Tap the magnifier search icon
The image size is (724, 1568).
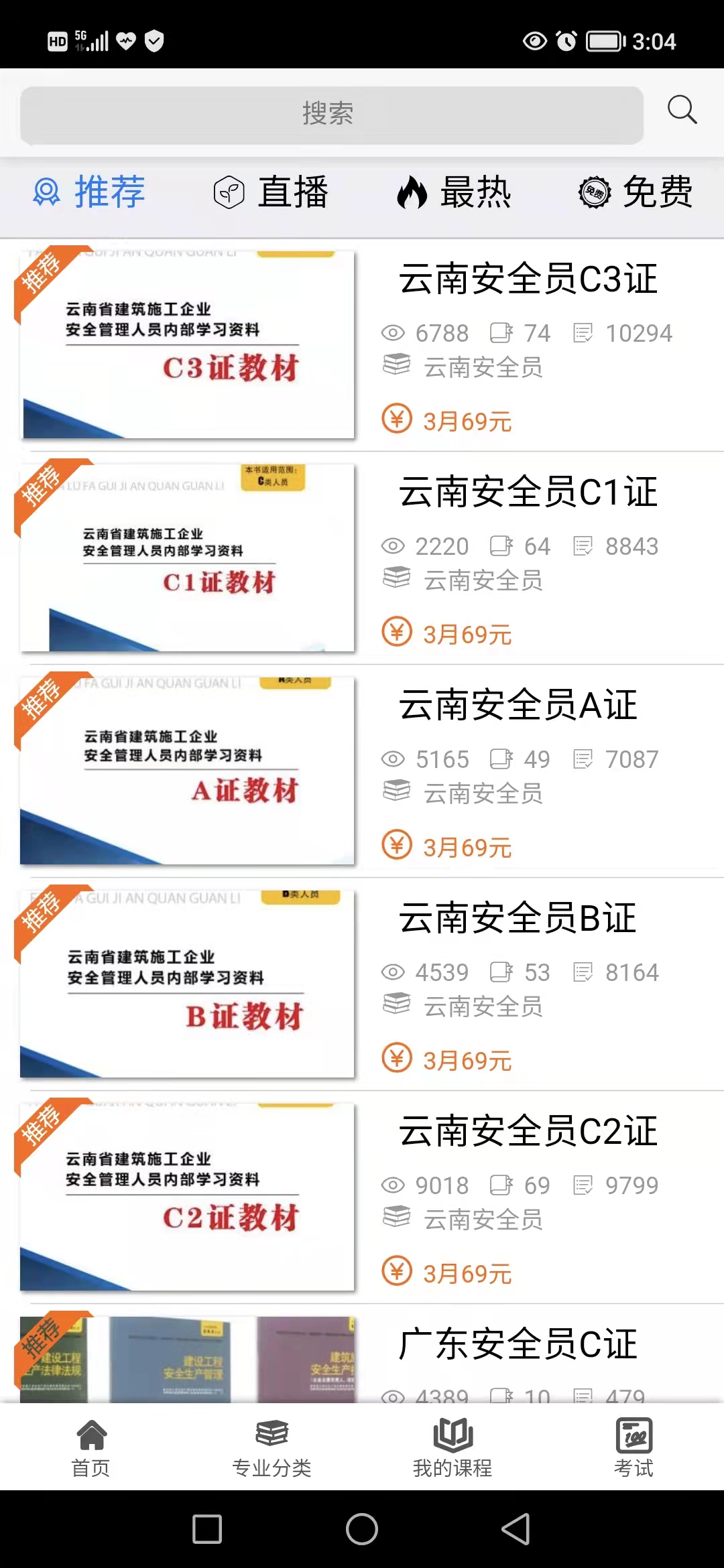682,110
